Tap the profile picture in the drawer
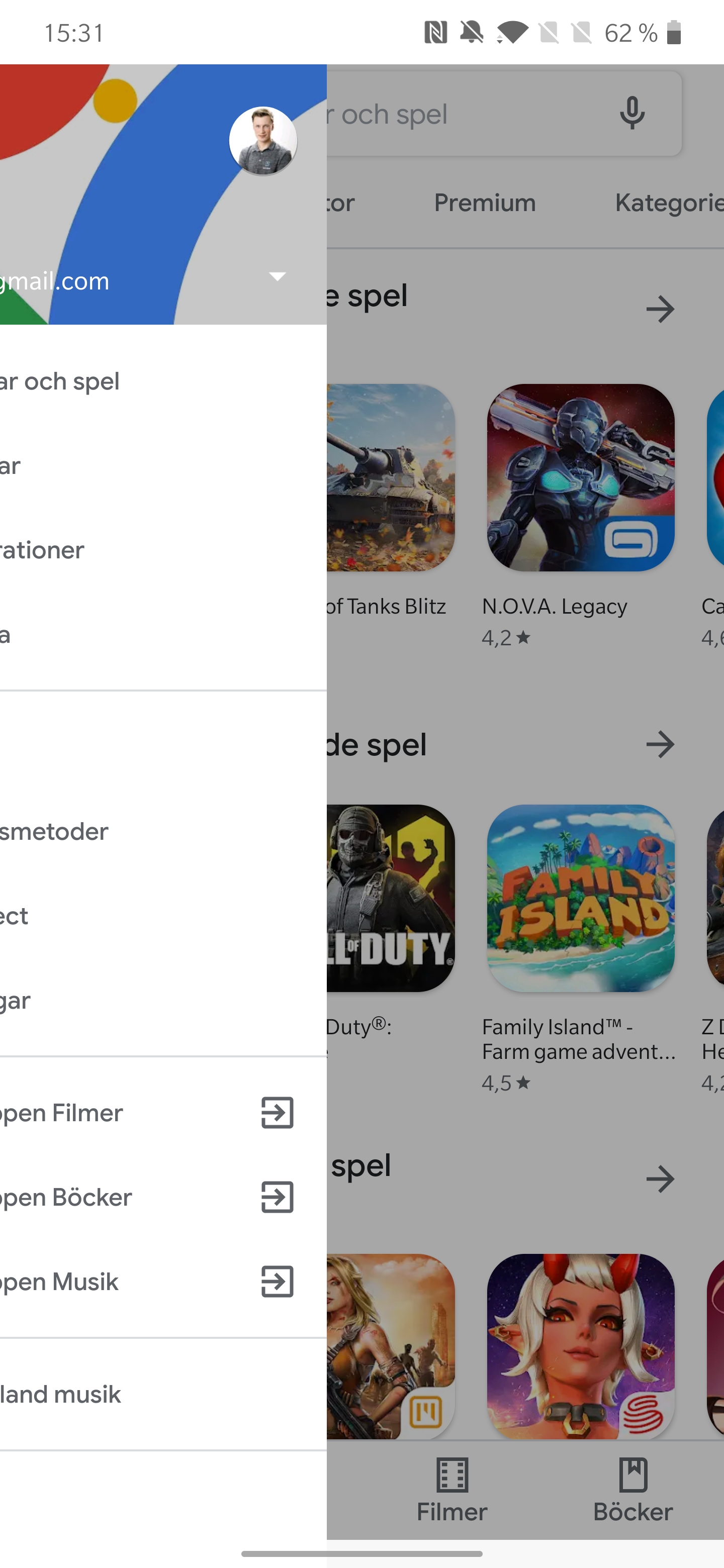Viewport: 724px width, 1568px height. pos(262,141)
